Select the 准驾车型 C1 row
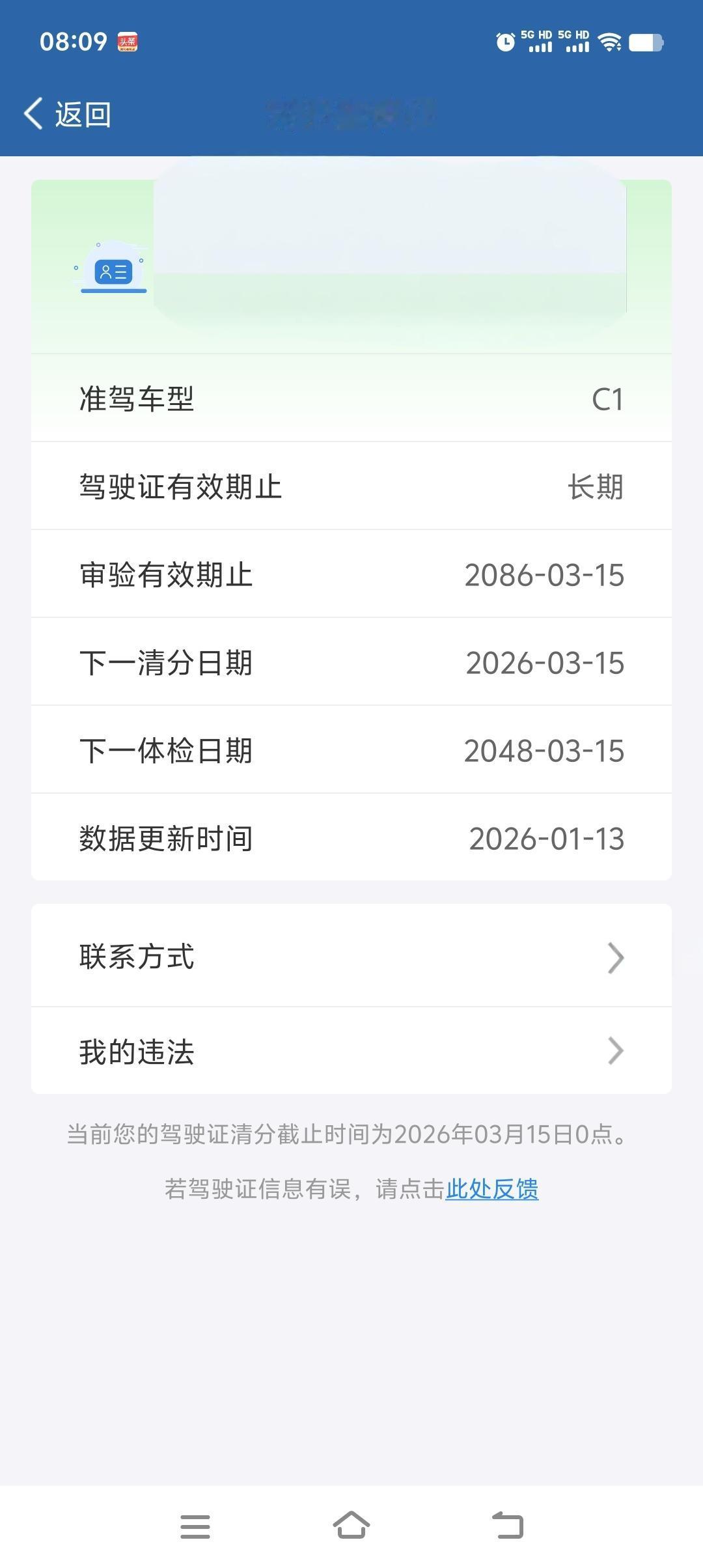 click(351, 398)
